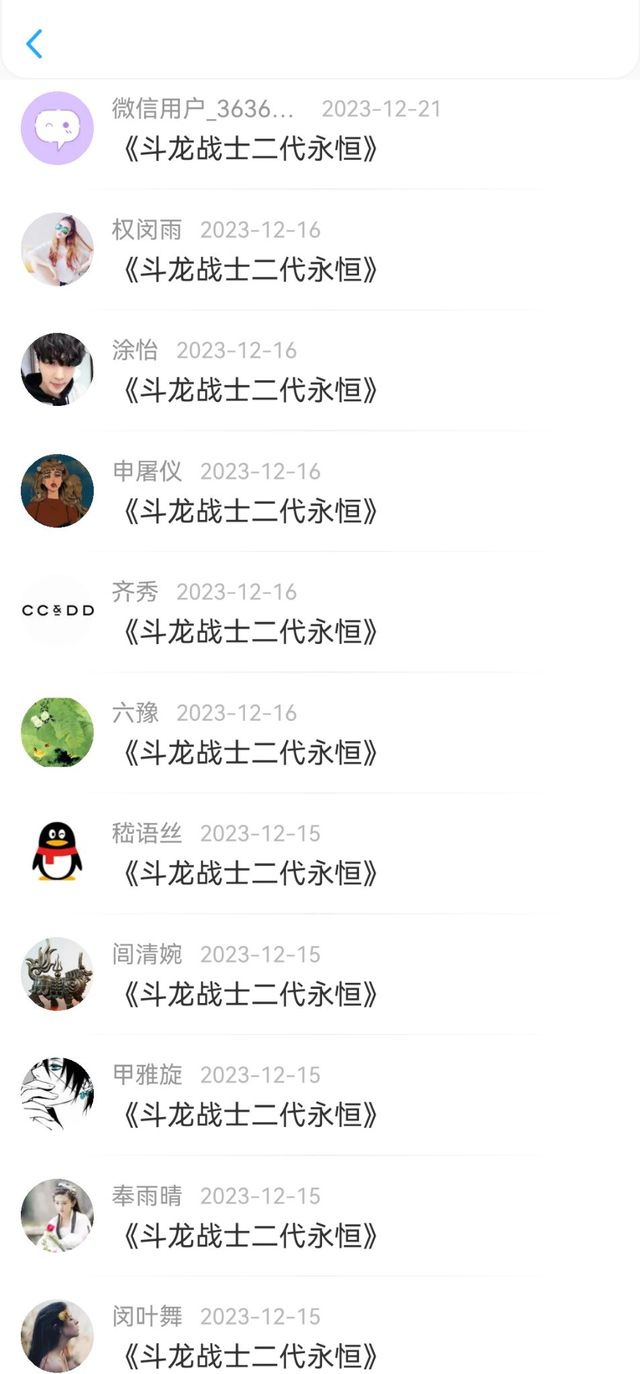The width and height of the screenshot is (640, 1374).
Task: Open the entry from 微信用户_3636
Action: 320,129
